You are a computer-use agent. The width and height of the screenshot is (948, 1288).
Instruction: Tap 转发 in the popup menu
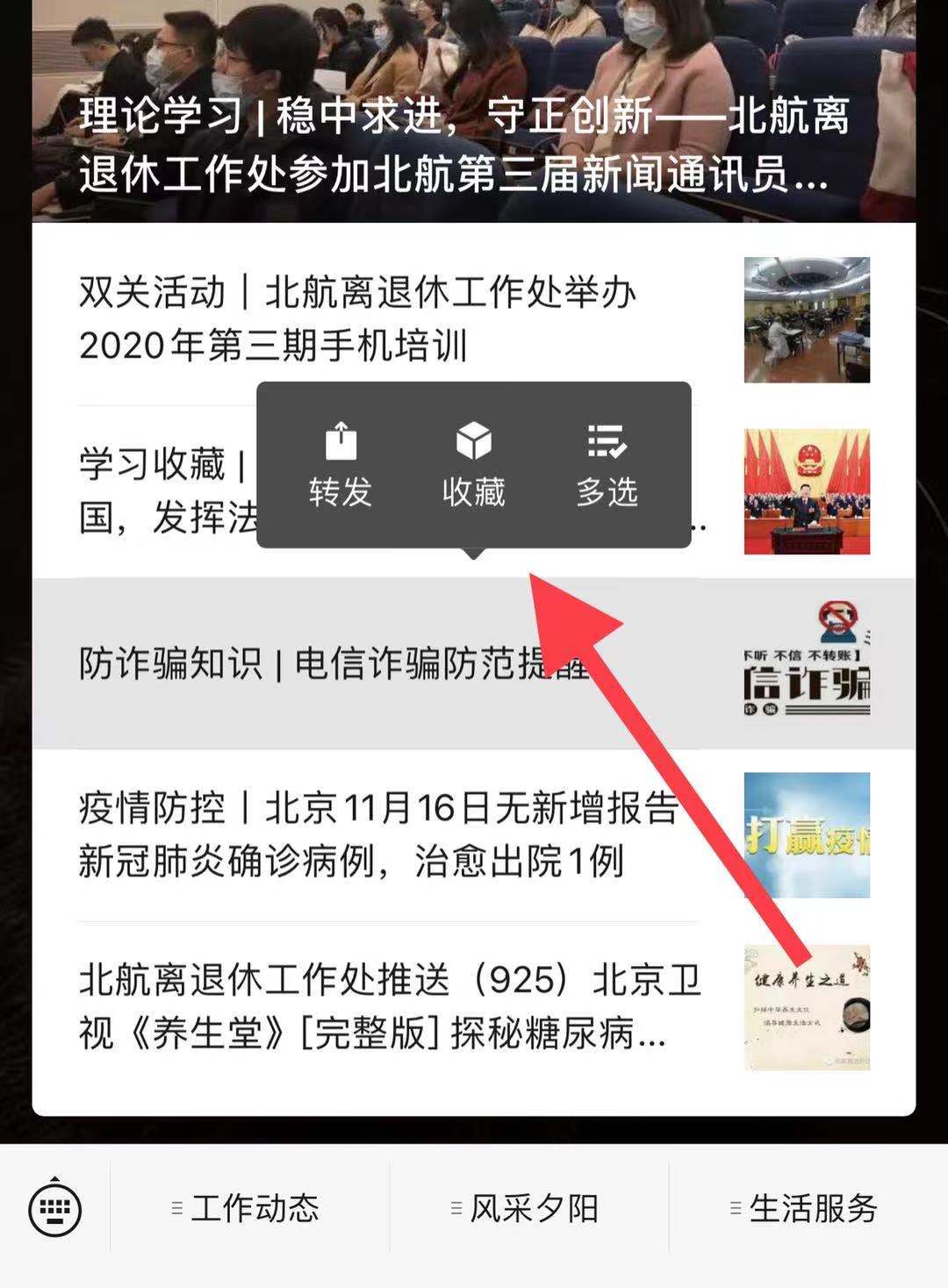click(341, 466)
